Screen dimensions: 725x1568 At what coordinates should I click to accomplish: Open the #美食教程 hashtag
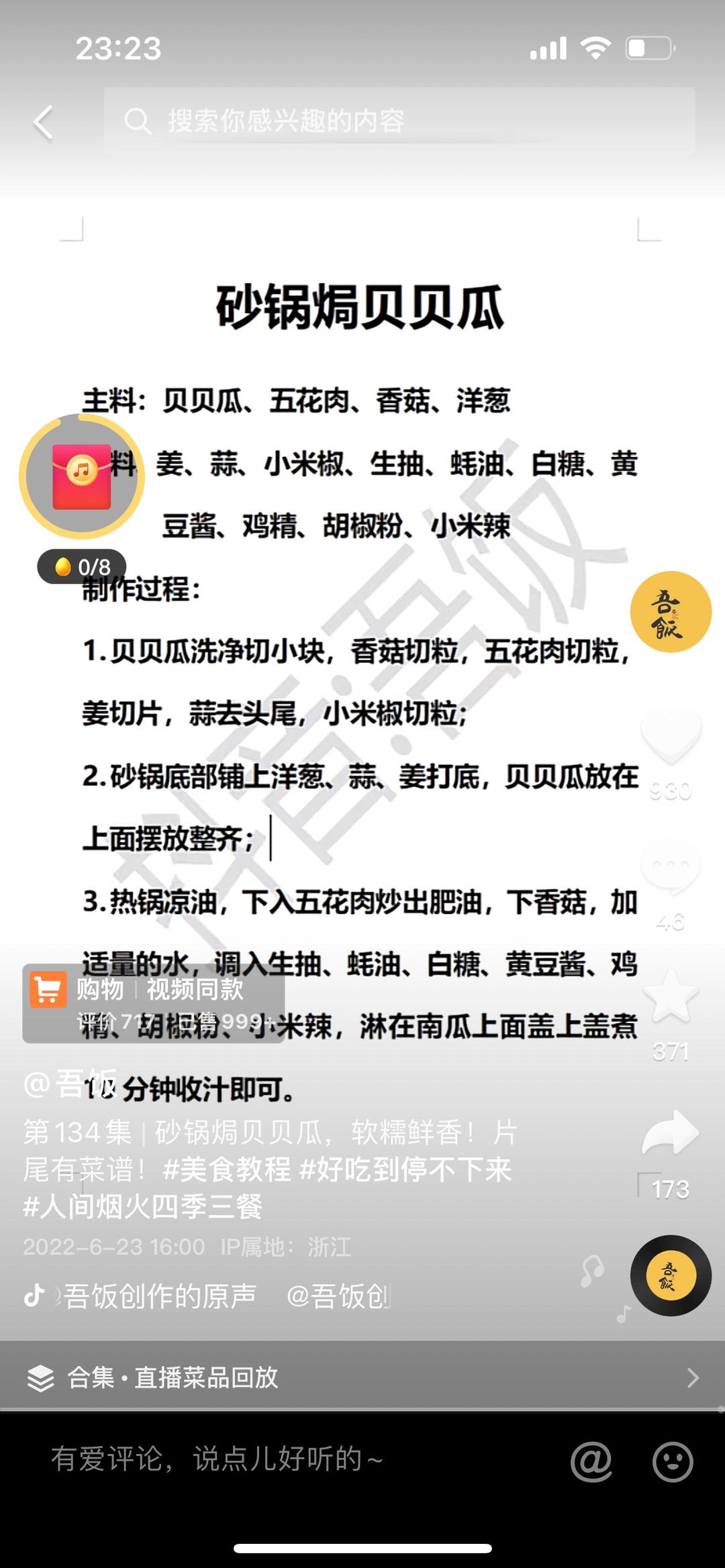(x=227, y=1169)
